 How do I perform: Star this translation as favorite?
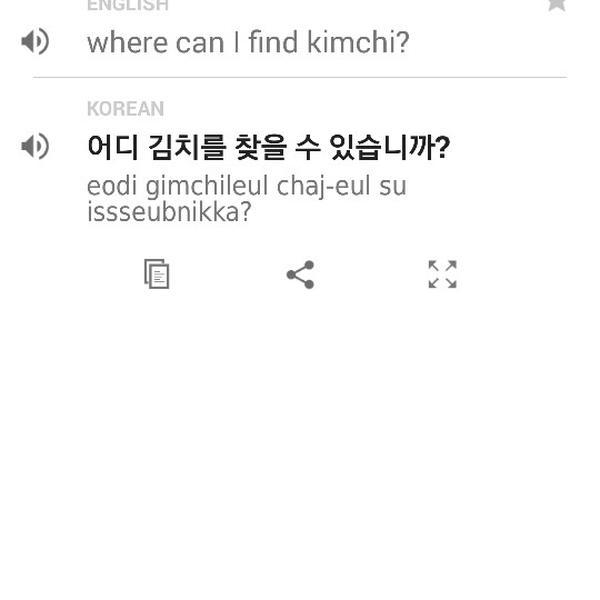(x=557, y=4)
